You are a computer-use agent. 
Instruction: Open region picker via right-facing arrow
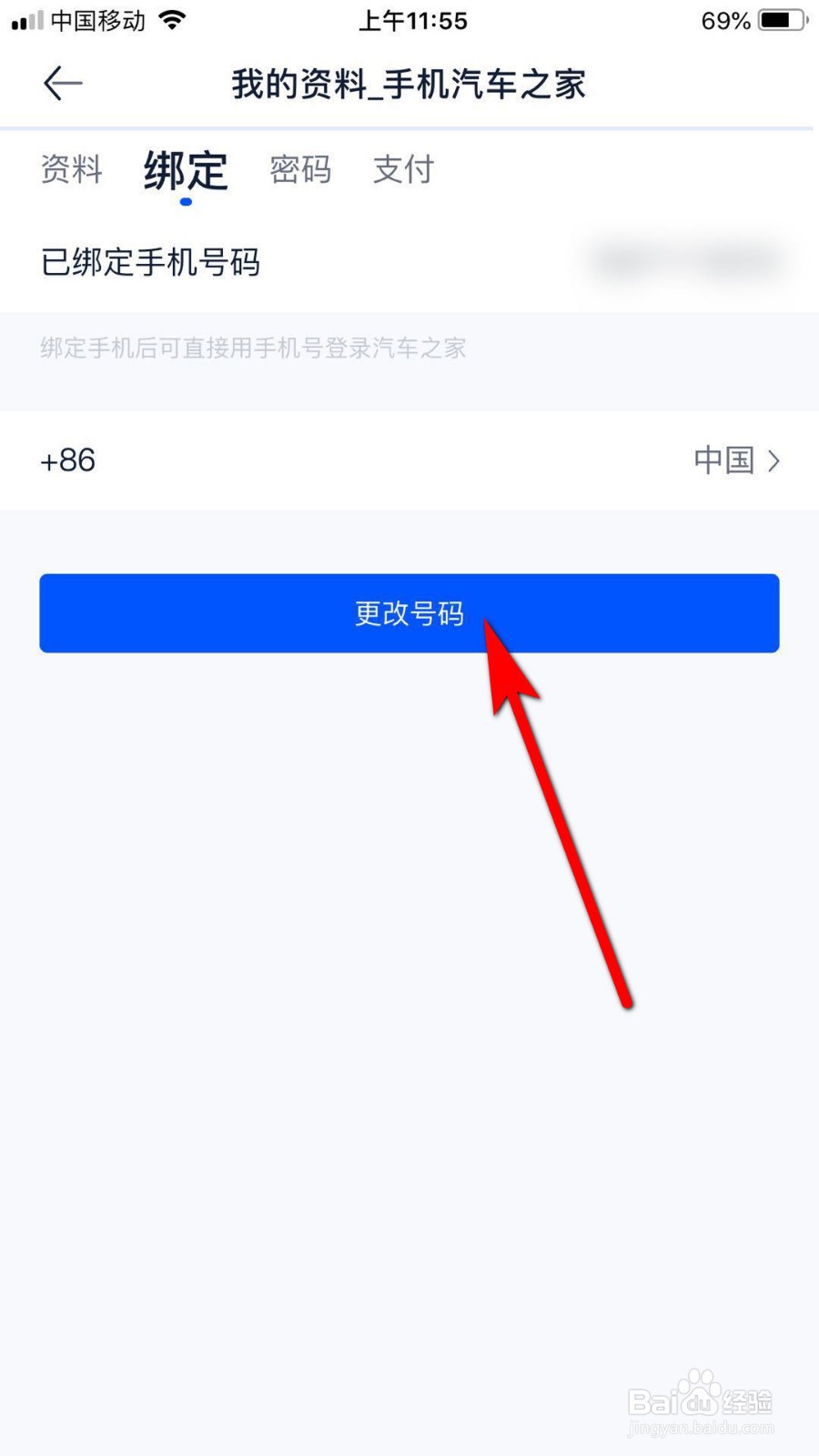[x=775, y=461]
